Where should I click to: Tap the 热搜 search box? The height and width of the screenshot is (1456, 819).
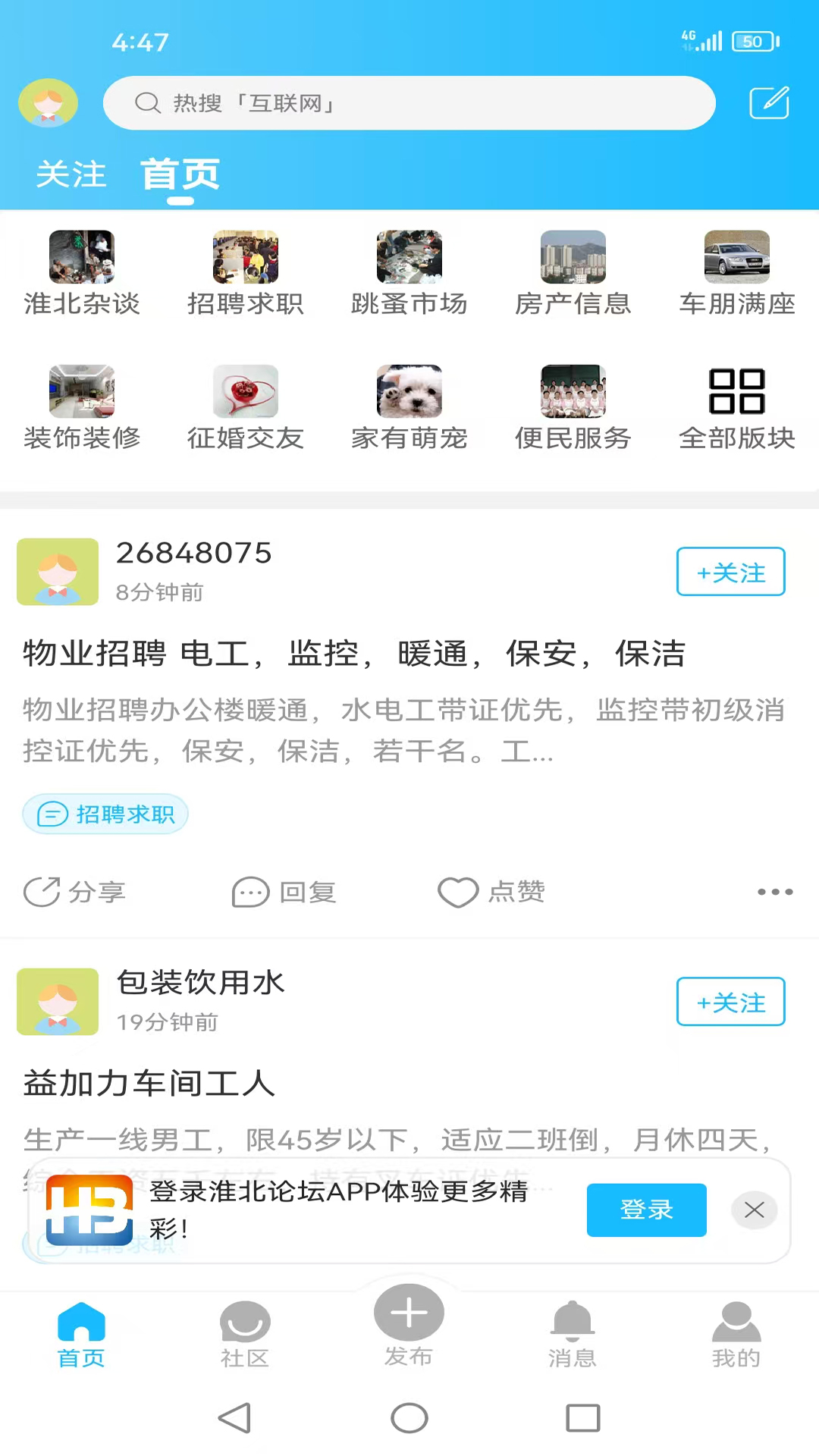409,103
